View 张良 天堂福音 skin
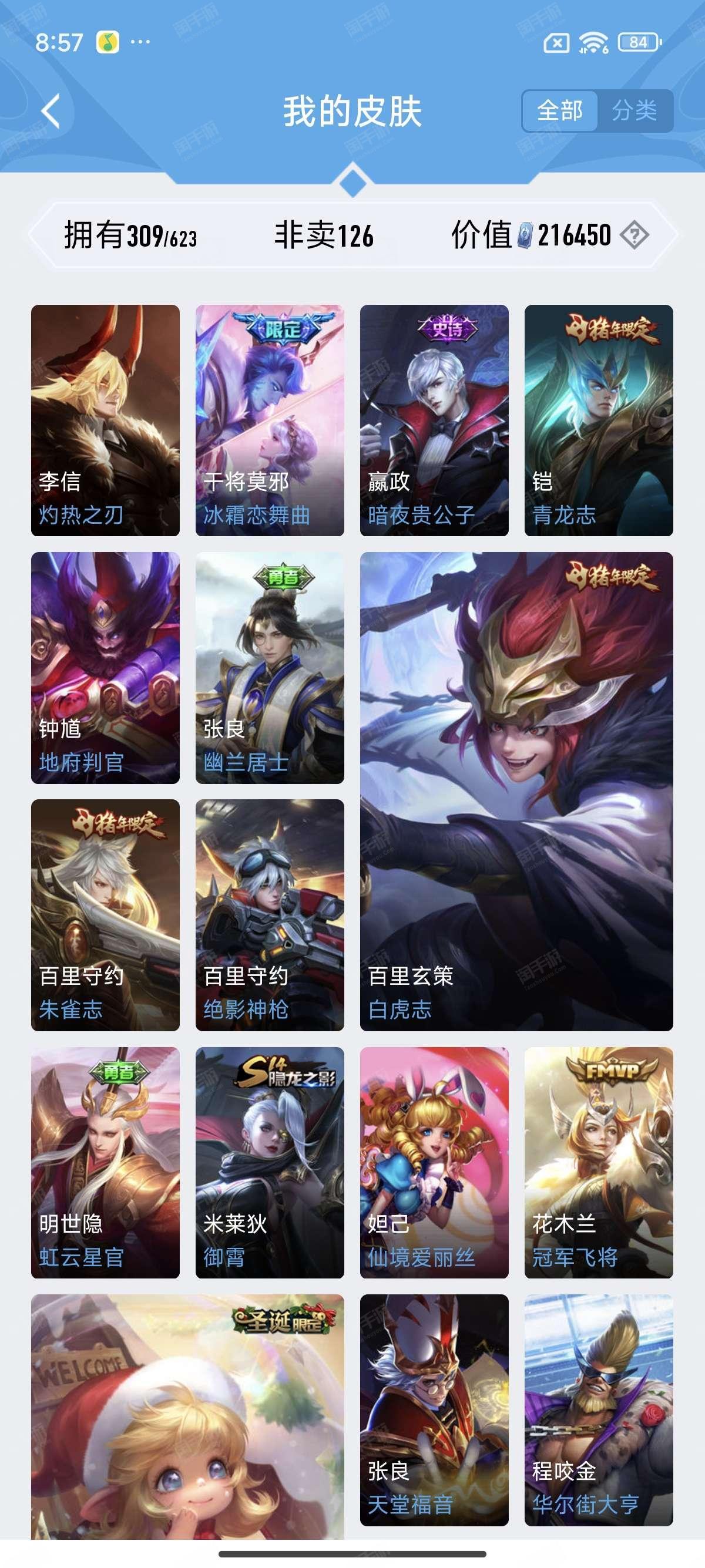Viewport: 705px width, 1568px height. tap(434, 1410)
